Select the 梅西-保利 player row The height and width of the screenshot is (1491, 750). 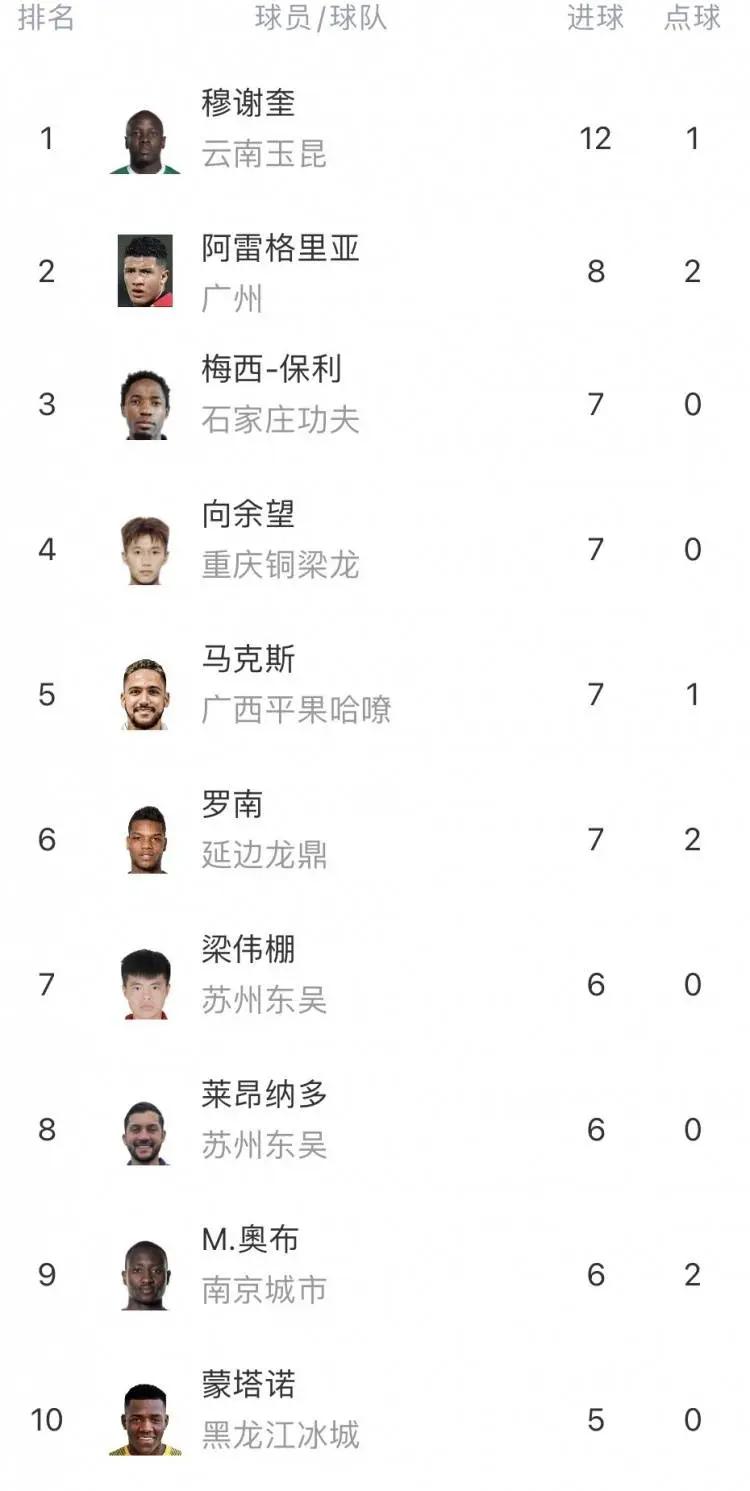pyautogui.click(x=375, y=404)
